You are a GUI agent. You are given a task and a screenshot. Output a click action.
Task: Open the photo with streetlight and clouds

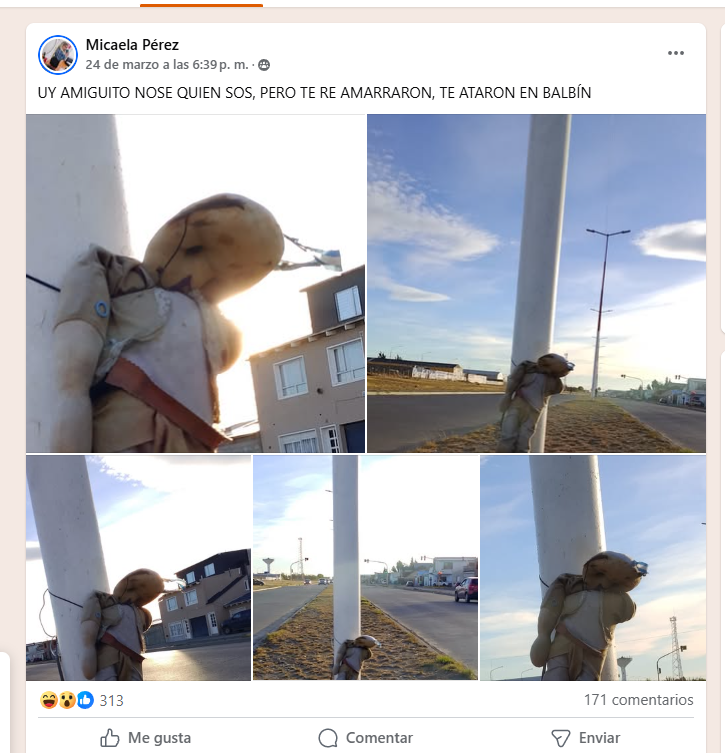point(536,283)
